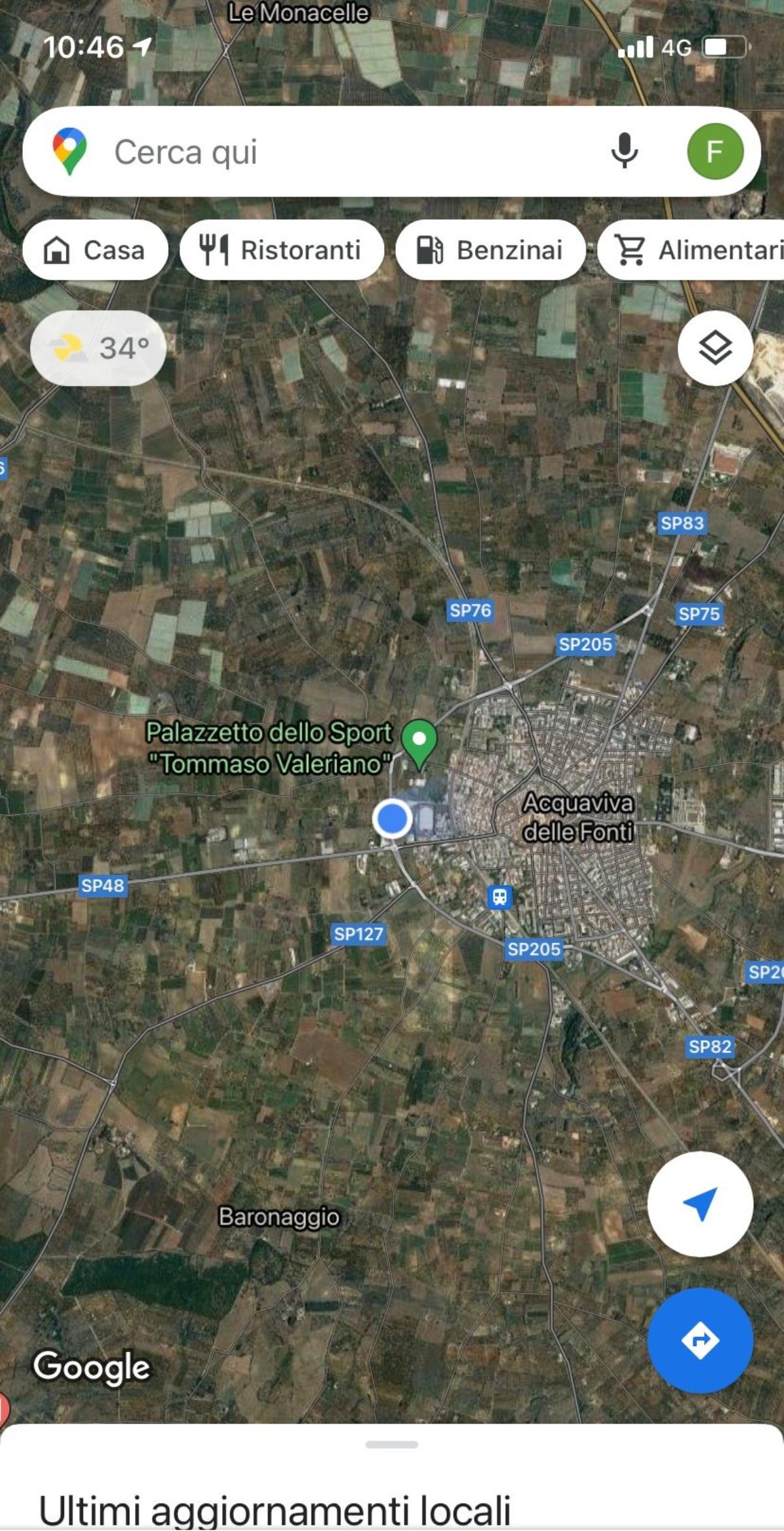Image resolution: width=784 pixels, height=1531 pixels.
Task: Open the account profile avatar F
Action: click(x=715, y=152)
